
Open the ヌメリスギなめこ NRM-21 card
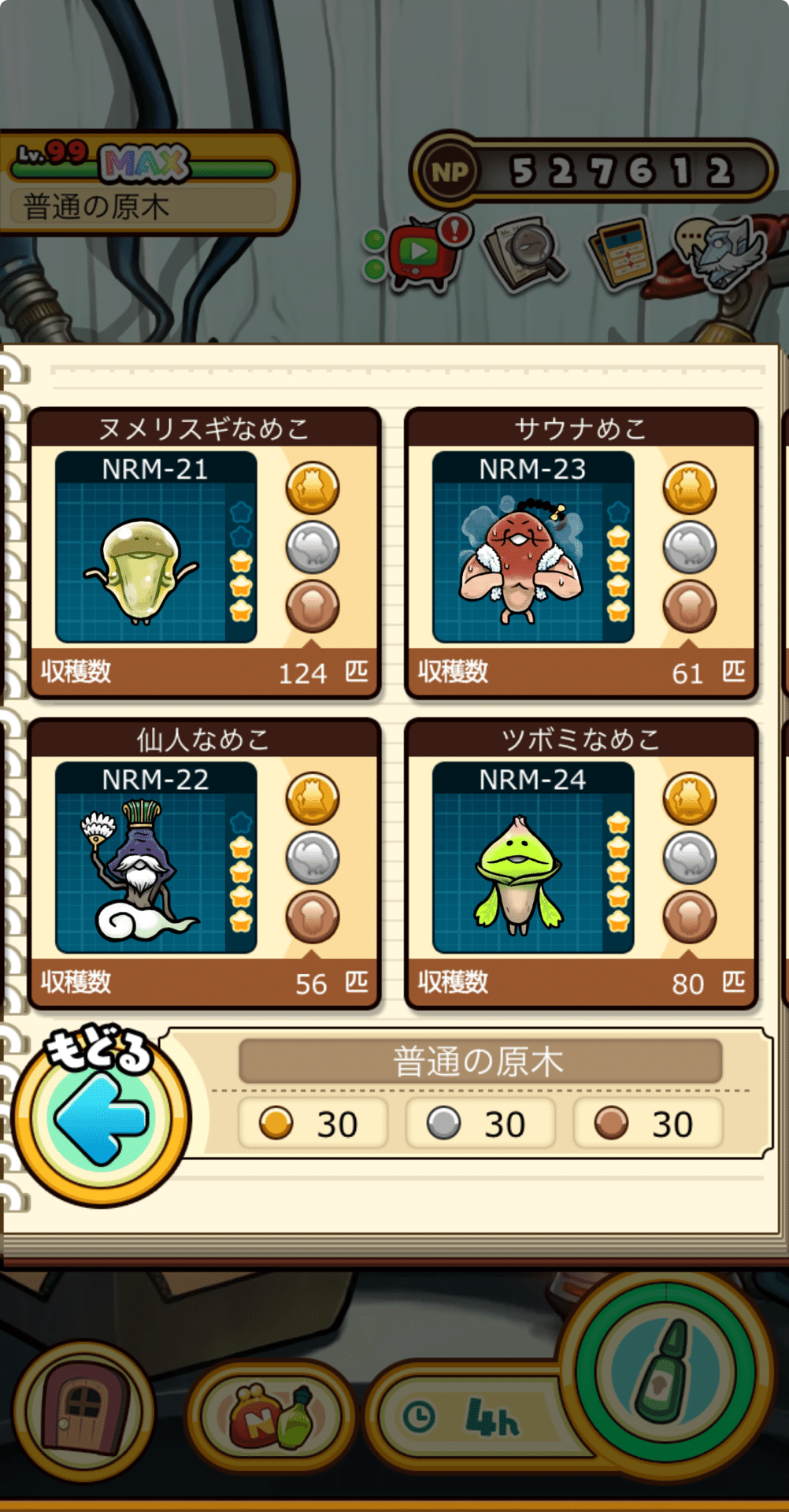[204, 553]
